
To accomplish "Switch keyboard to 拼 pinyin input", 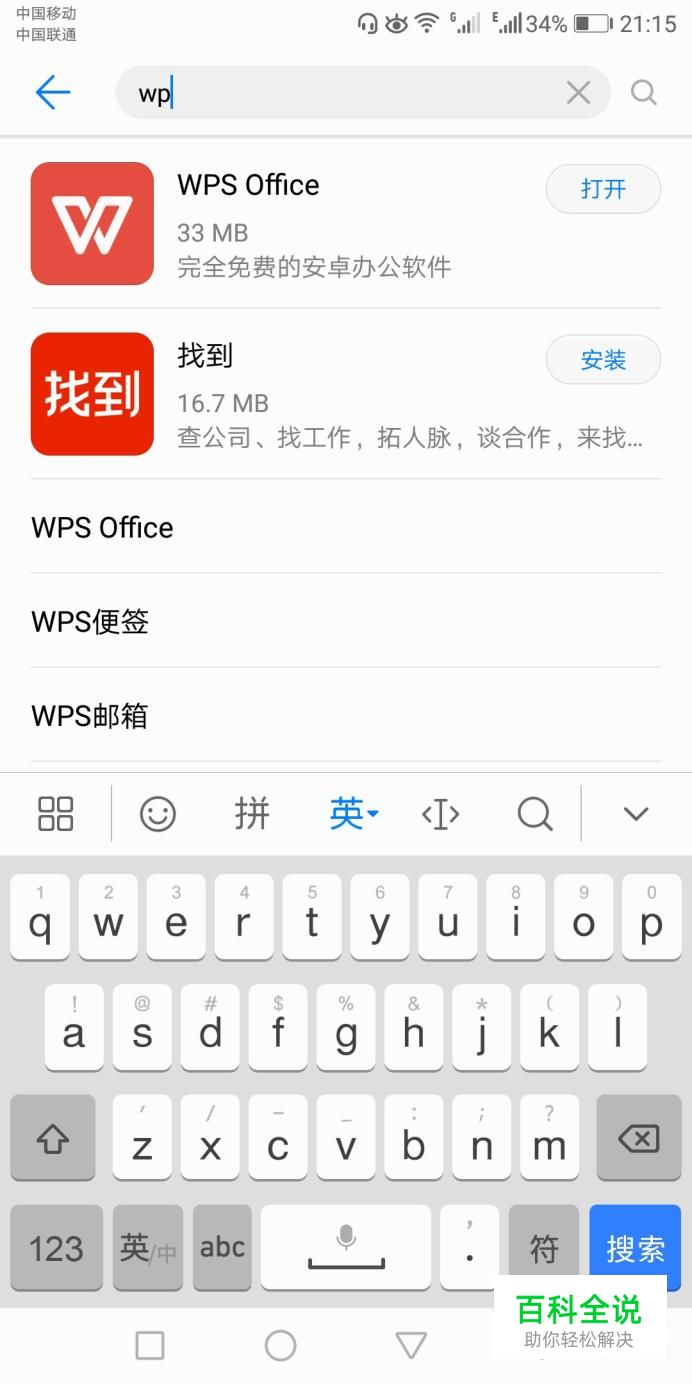I will coord(252,813).
